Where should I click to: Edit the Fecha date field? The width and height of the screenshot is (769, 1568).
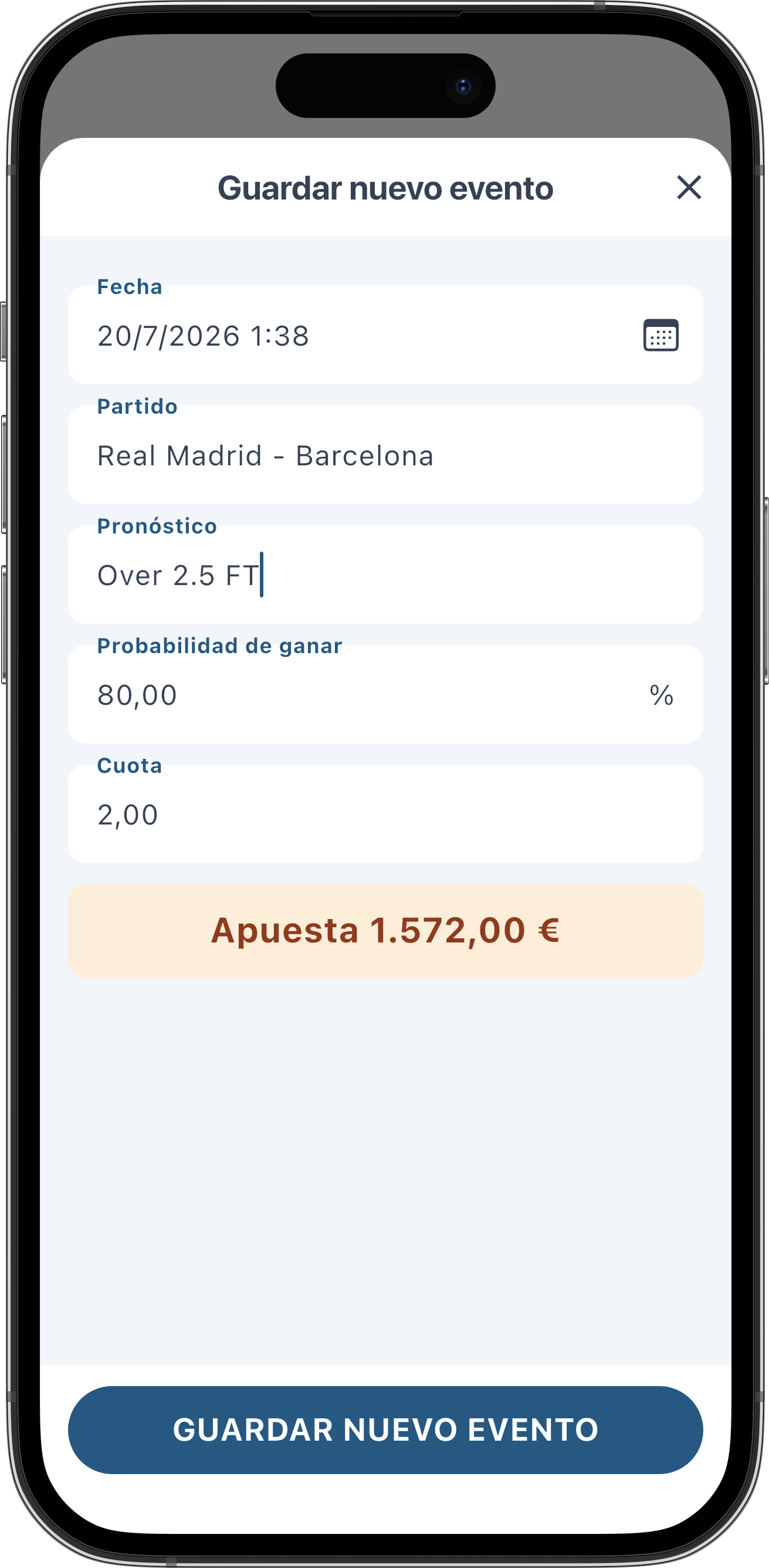pos(385,334)
